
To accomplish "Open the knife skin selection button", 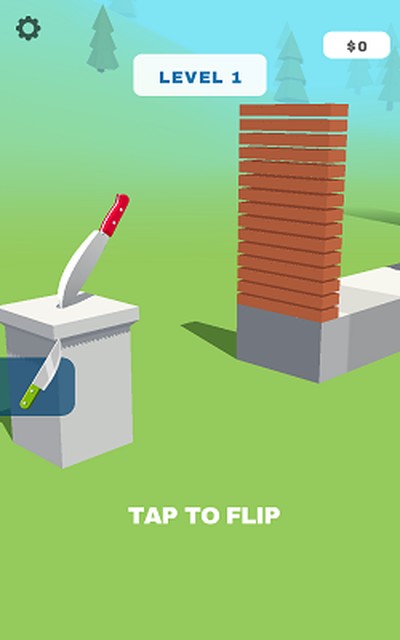I will [x=37, y=387].
